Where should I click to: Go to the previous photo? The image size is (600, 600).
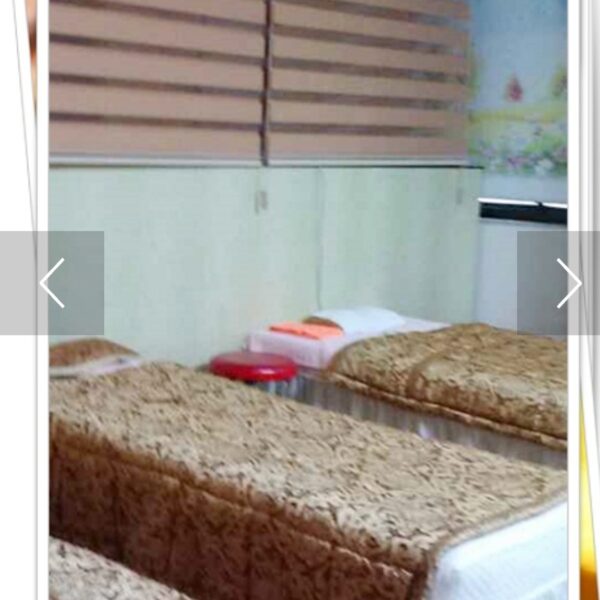[x=52, y=283]
